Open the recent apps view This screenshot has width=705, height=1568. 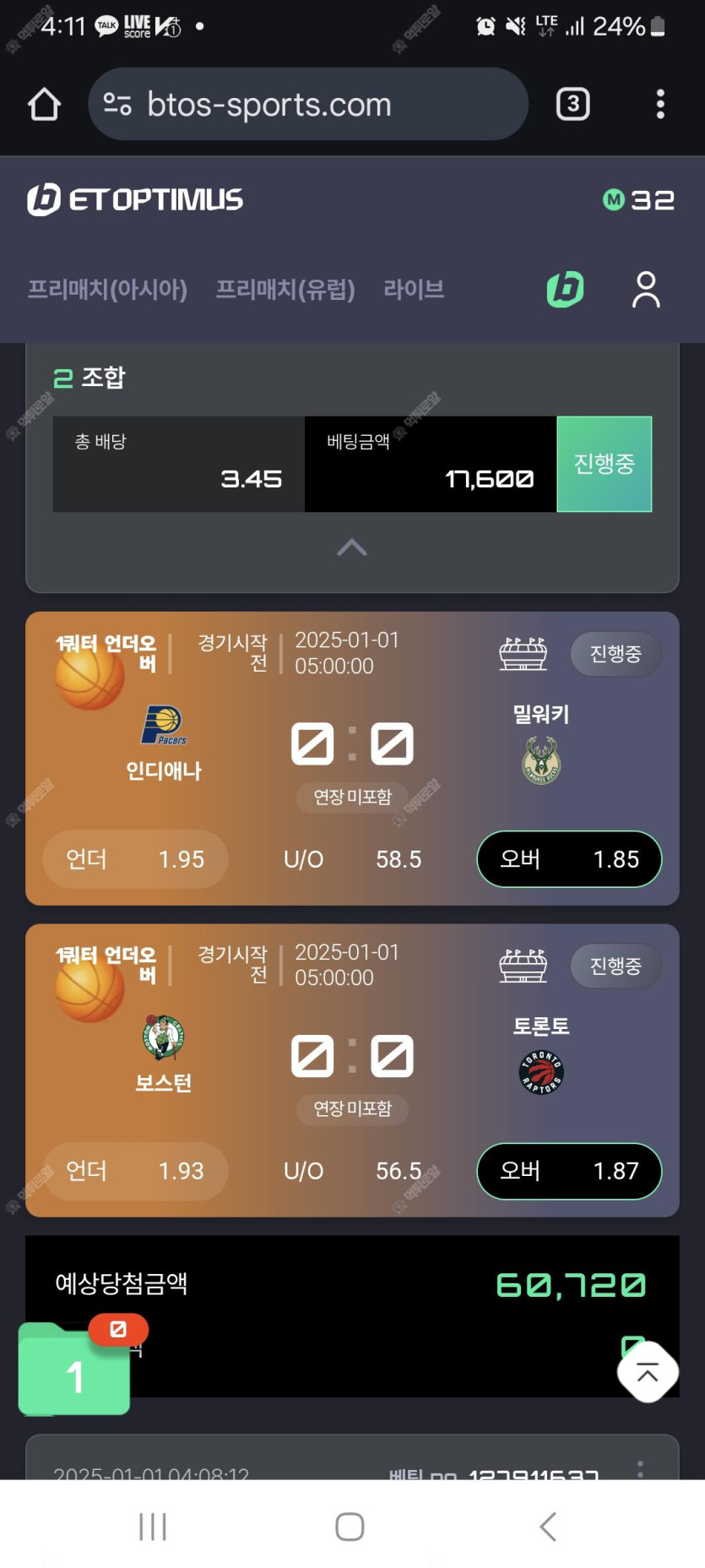[153, 1527]
